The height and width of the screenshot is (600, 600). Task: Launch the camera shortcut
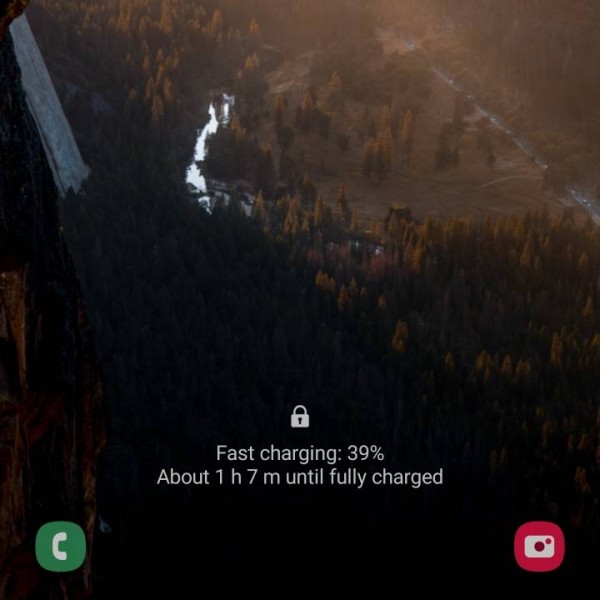(x=539, y=547)
